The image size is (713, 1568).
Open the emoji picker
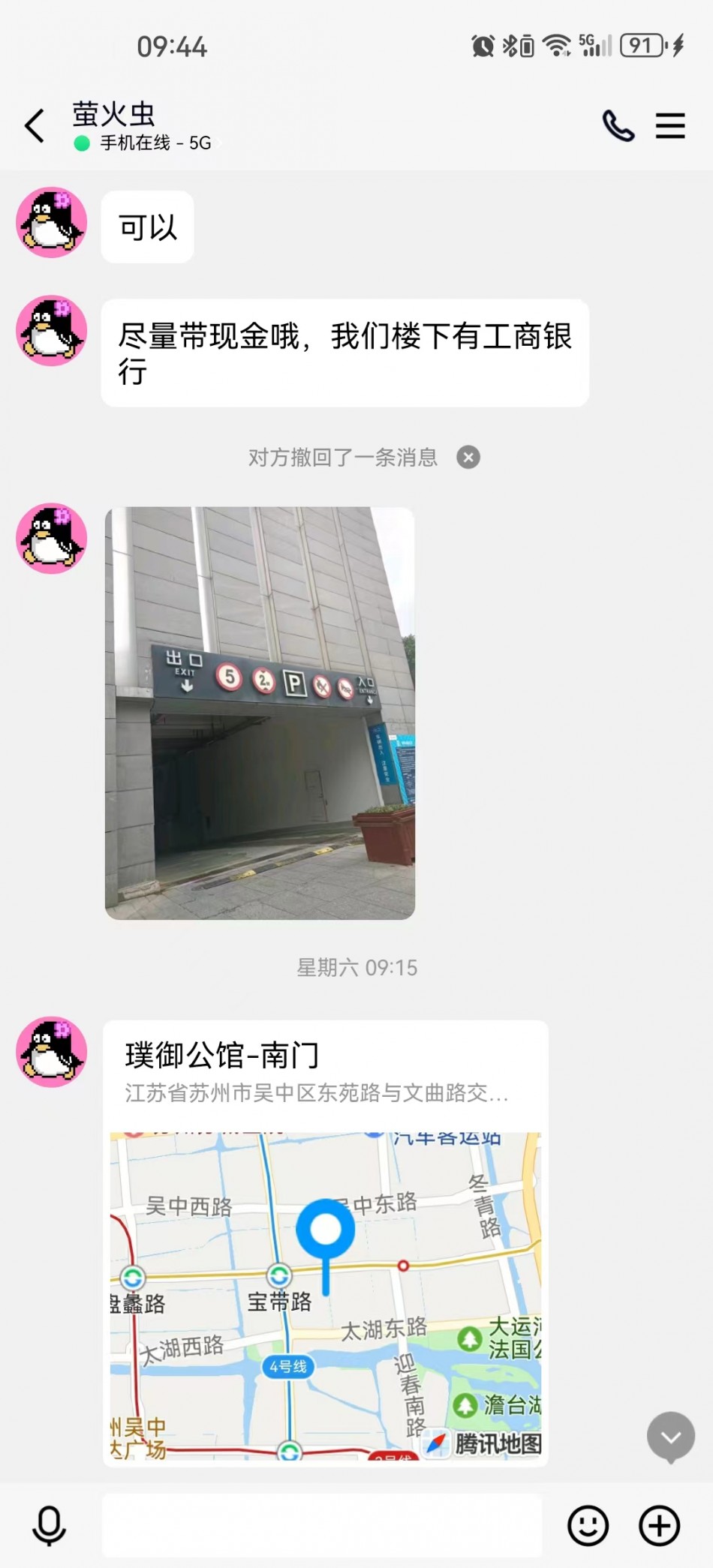pos(588,1525)
